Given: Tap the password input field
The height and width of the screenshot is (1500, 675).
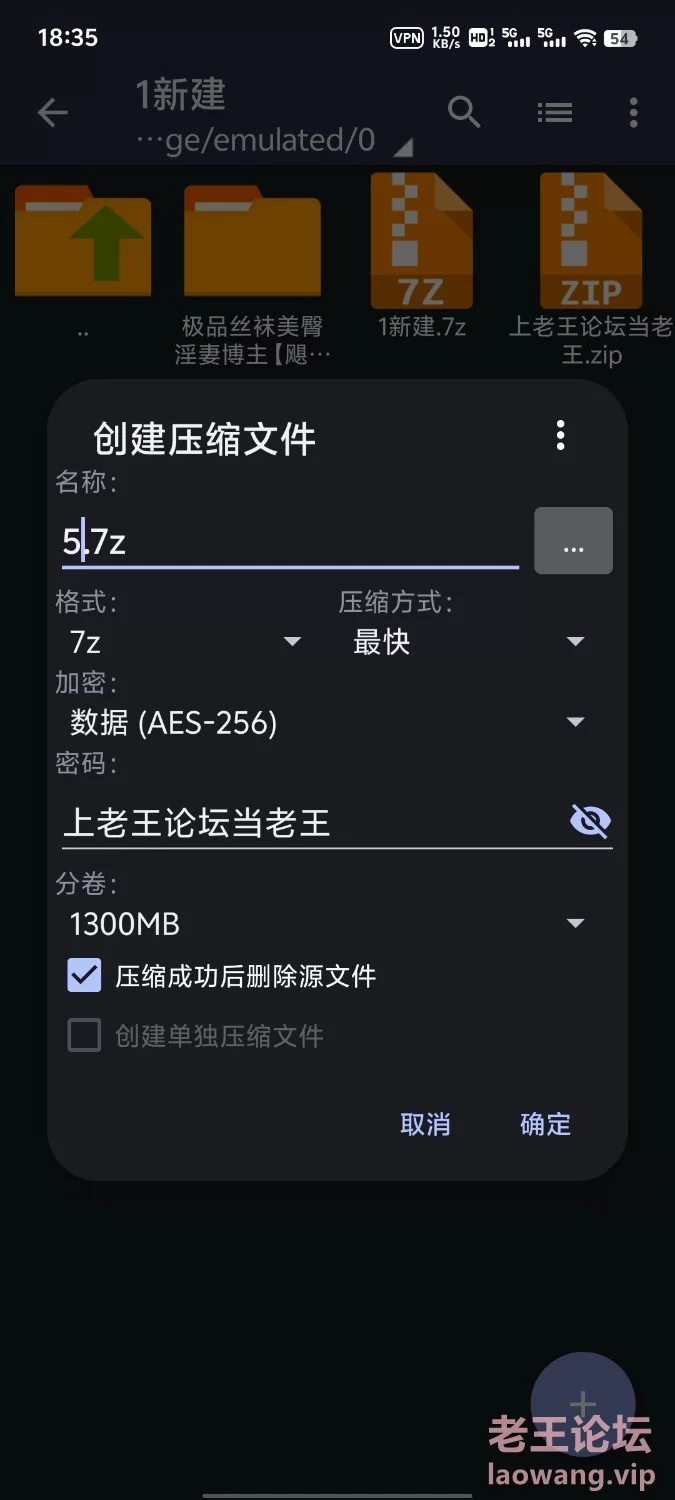Looking at the screenshot, I should click(312, 822).
